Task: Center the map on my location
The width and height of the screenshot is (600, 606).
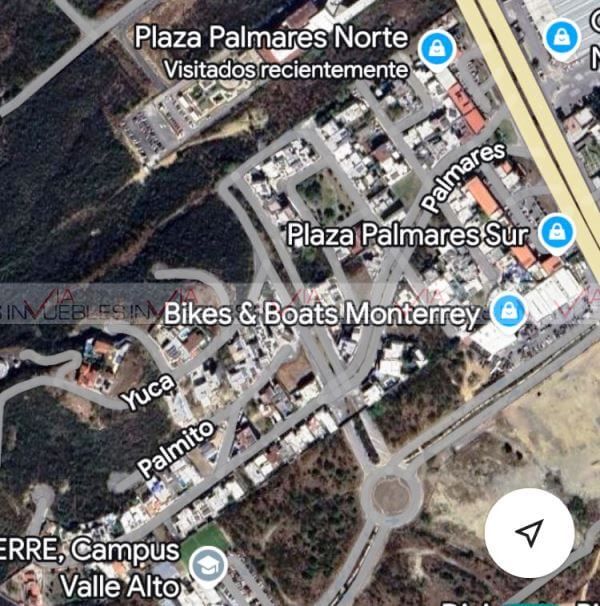Action: click(530, 532)
